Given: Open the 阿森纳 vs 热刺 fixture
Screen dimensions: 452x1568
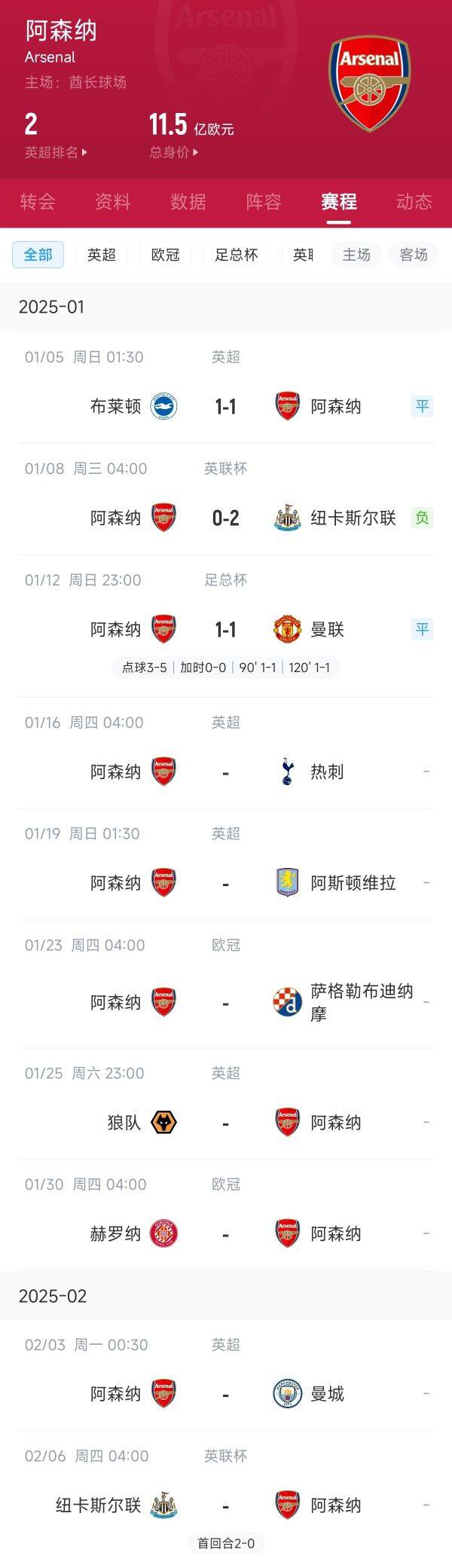Looking at the screenshot, I should pyautogui.click(x=225, y=772).
